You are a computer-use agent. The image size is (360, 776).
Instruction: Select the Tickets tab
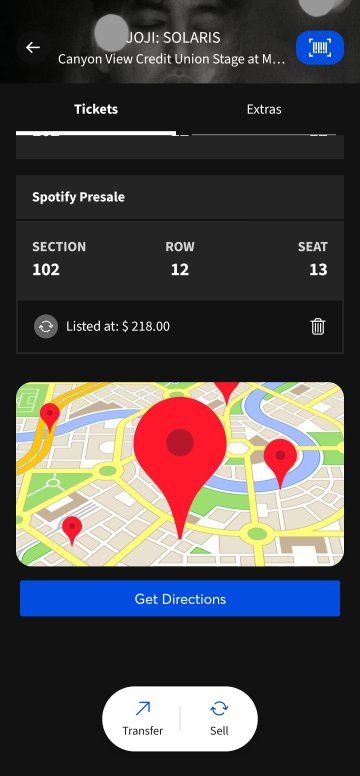[x=96, y=109]
